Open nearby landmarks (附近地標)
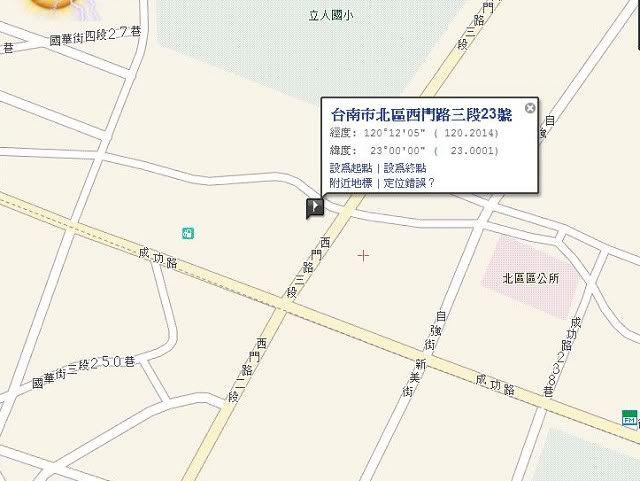The width and height of the screenshot is (640, 481). pos(352,183)
